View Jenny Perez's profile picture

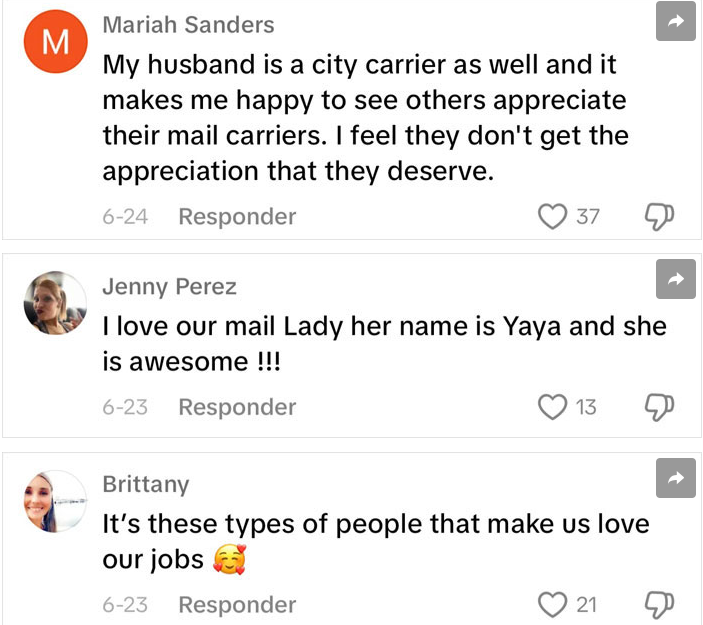(56, 304)
